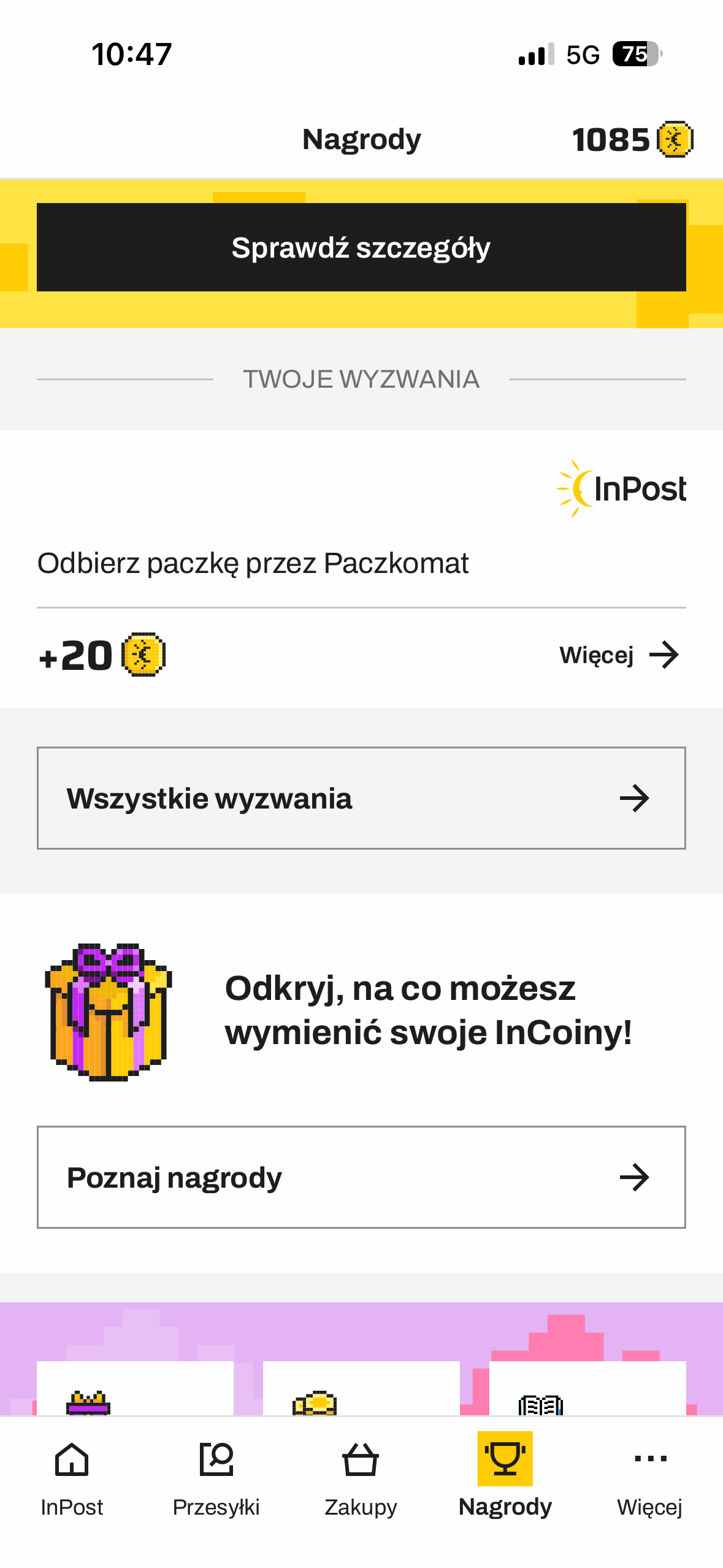Open Więcej for the Paczkomat challenge
The width and height of the screenshot is (723, 1568).
(618, 655)
